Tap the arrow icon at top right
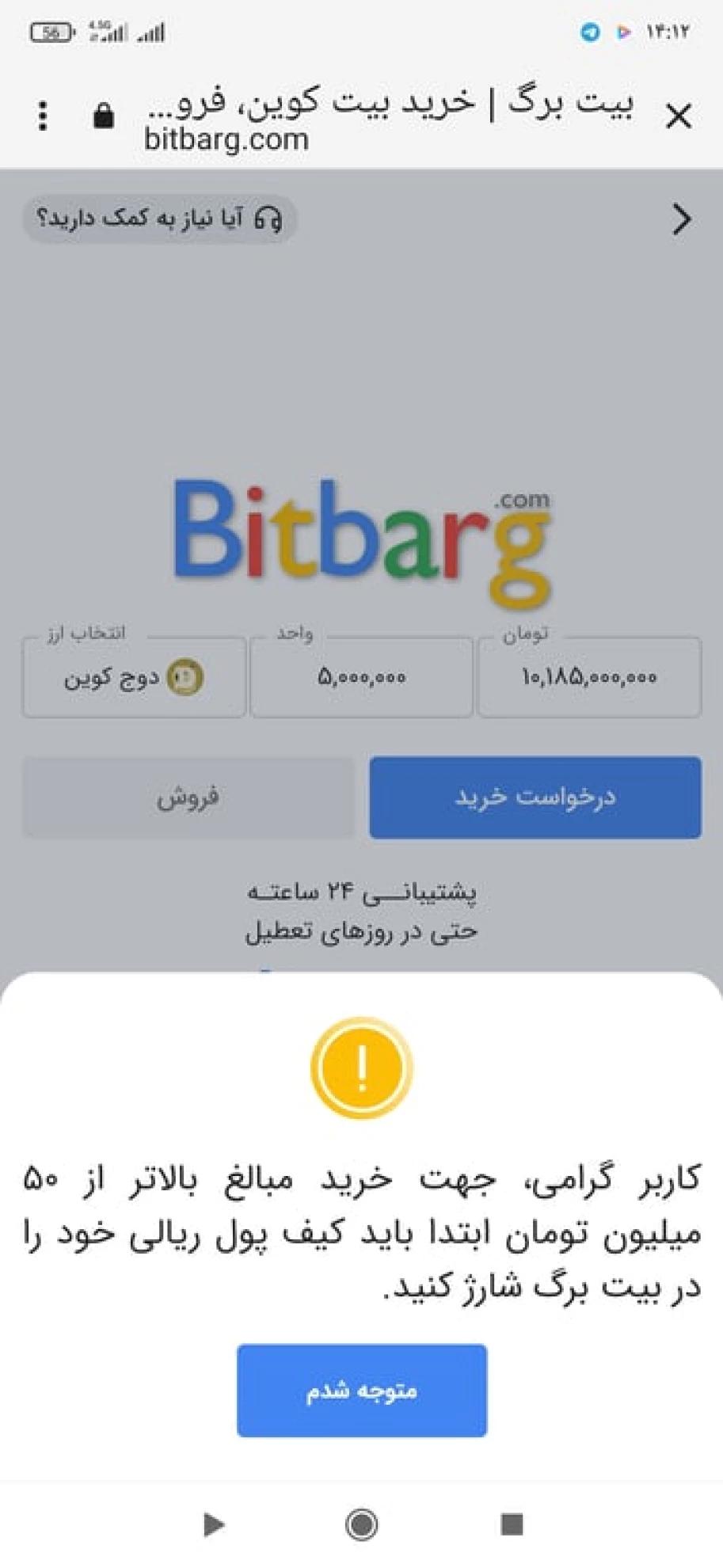 pyautogui.click(x=681, y=219)
